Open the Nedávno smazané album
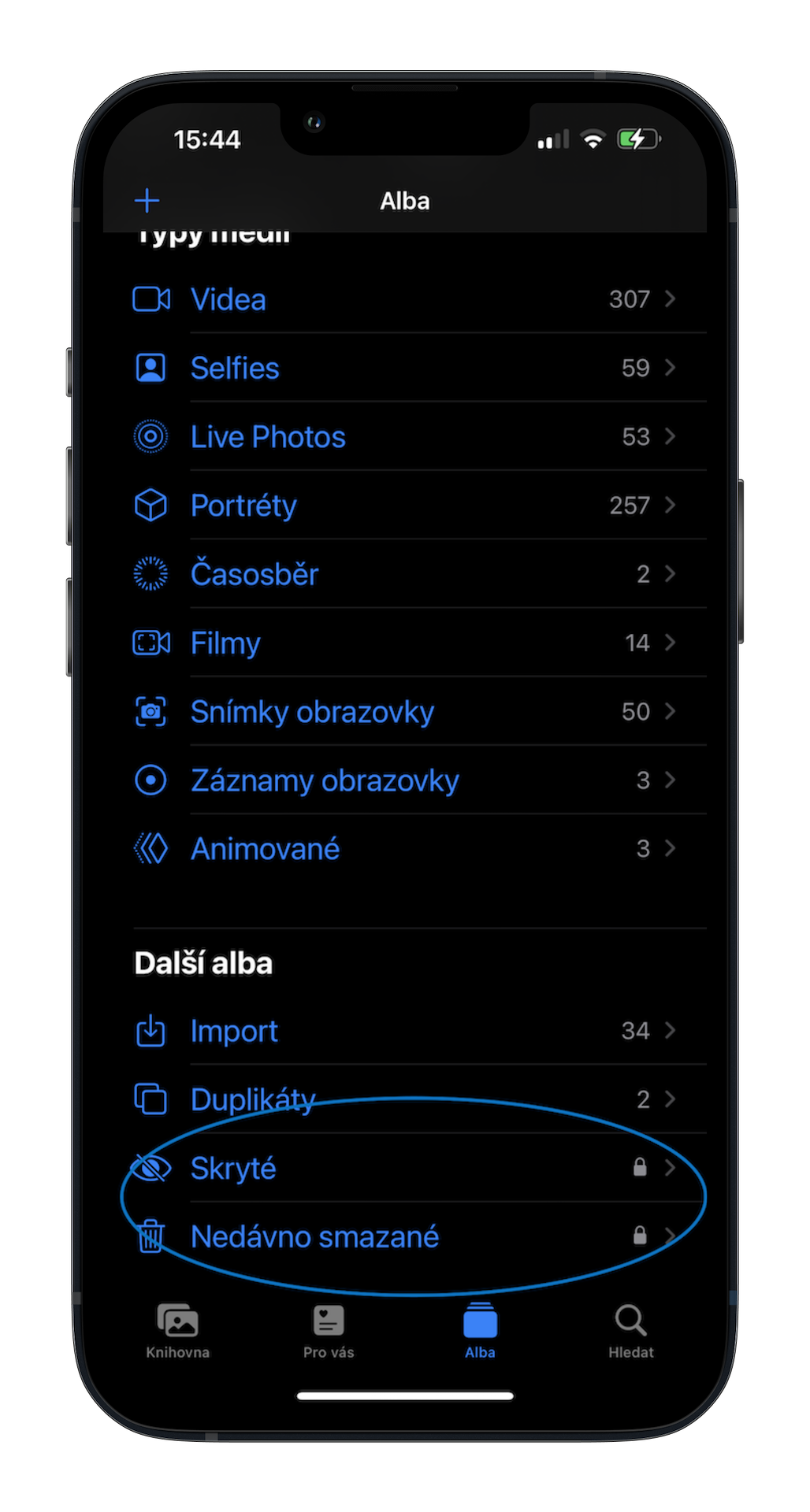Image resolution: width=810 pixels, height=1512 pixels. tap(405, 1236)
